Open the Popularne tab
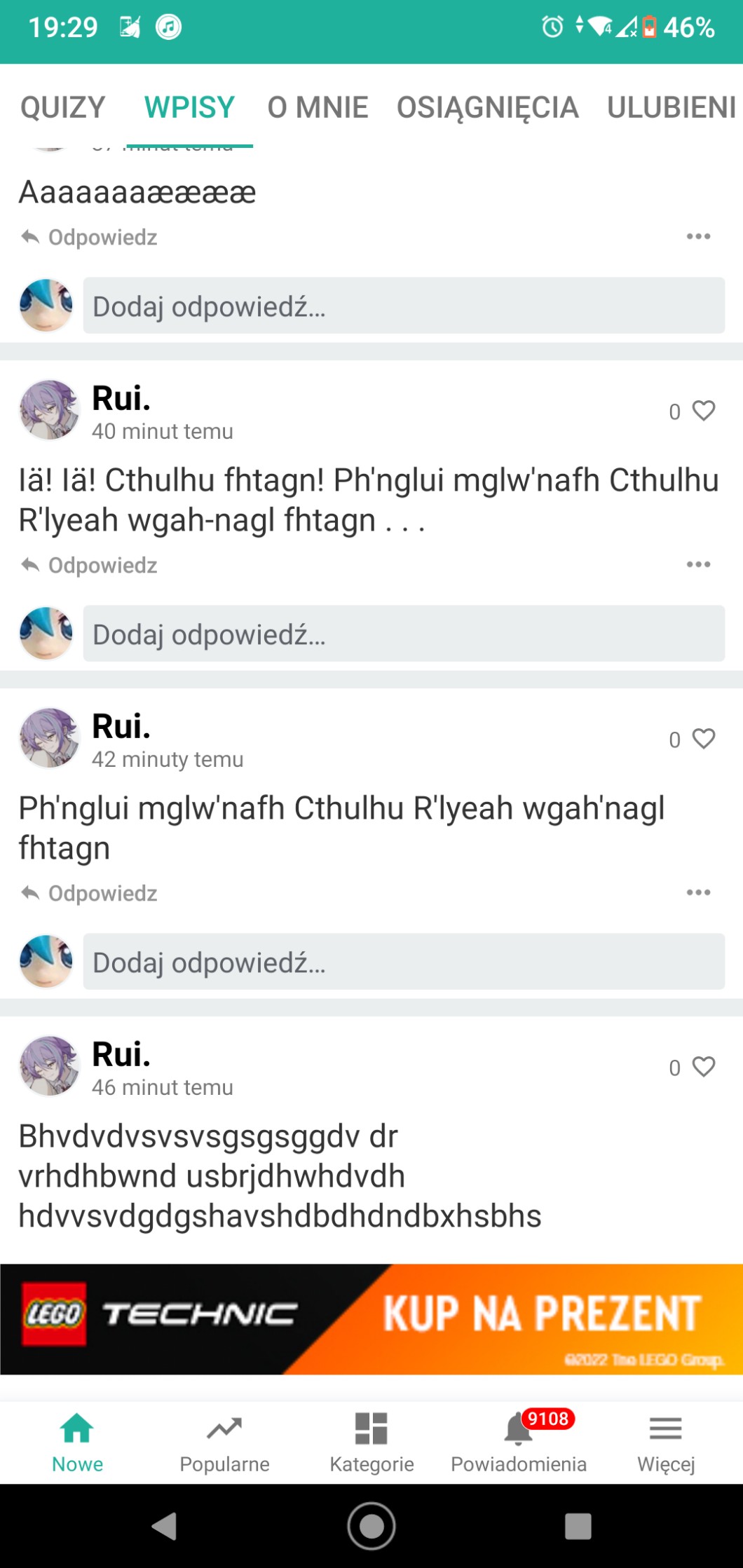Viewport: 743px width, 1568px height. (224, 1443)
